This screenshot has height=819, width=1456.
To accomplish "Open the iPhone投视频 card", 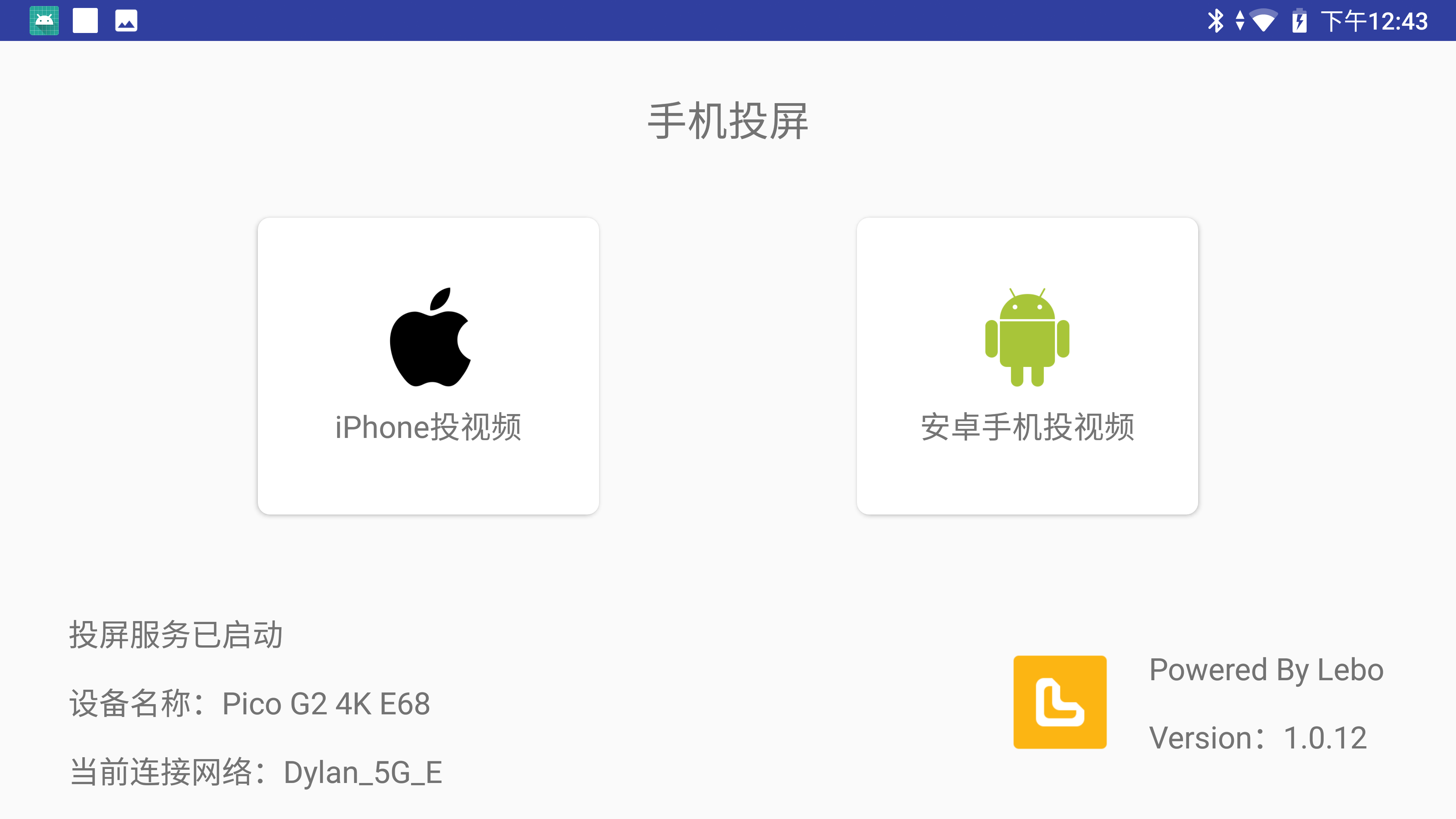I will (x=428, y=366).
